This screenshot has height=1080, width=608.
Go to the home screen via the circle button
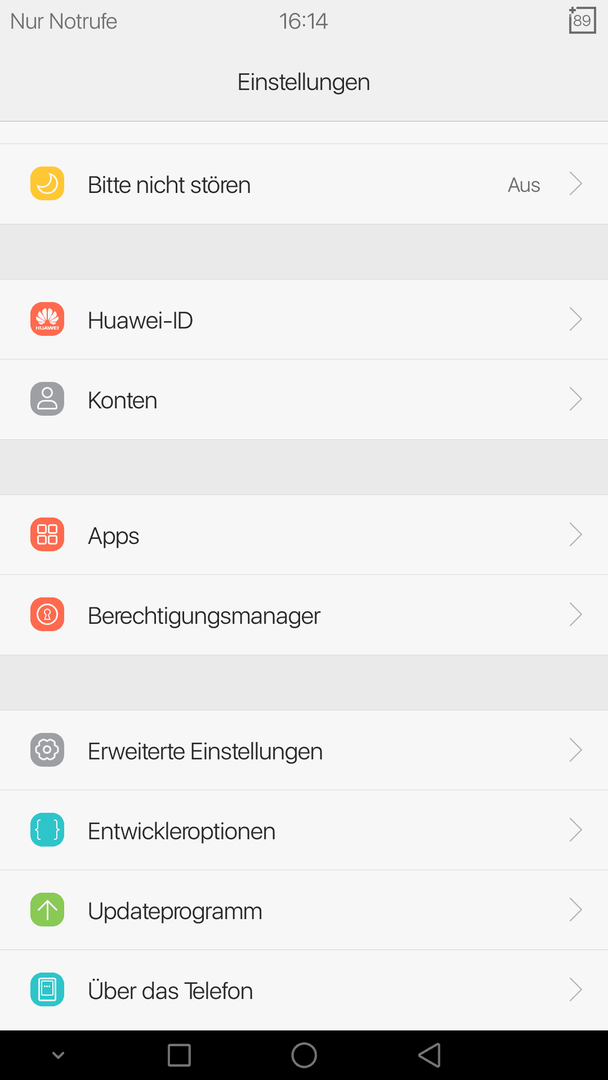click(x=304, y=1055)
